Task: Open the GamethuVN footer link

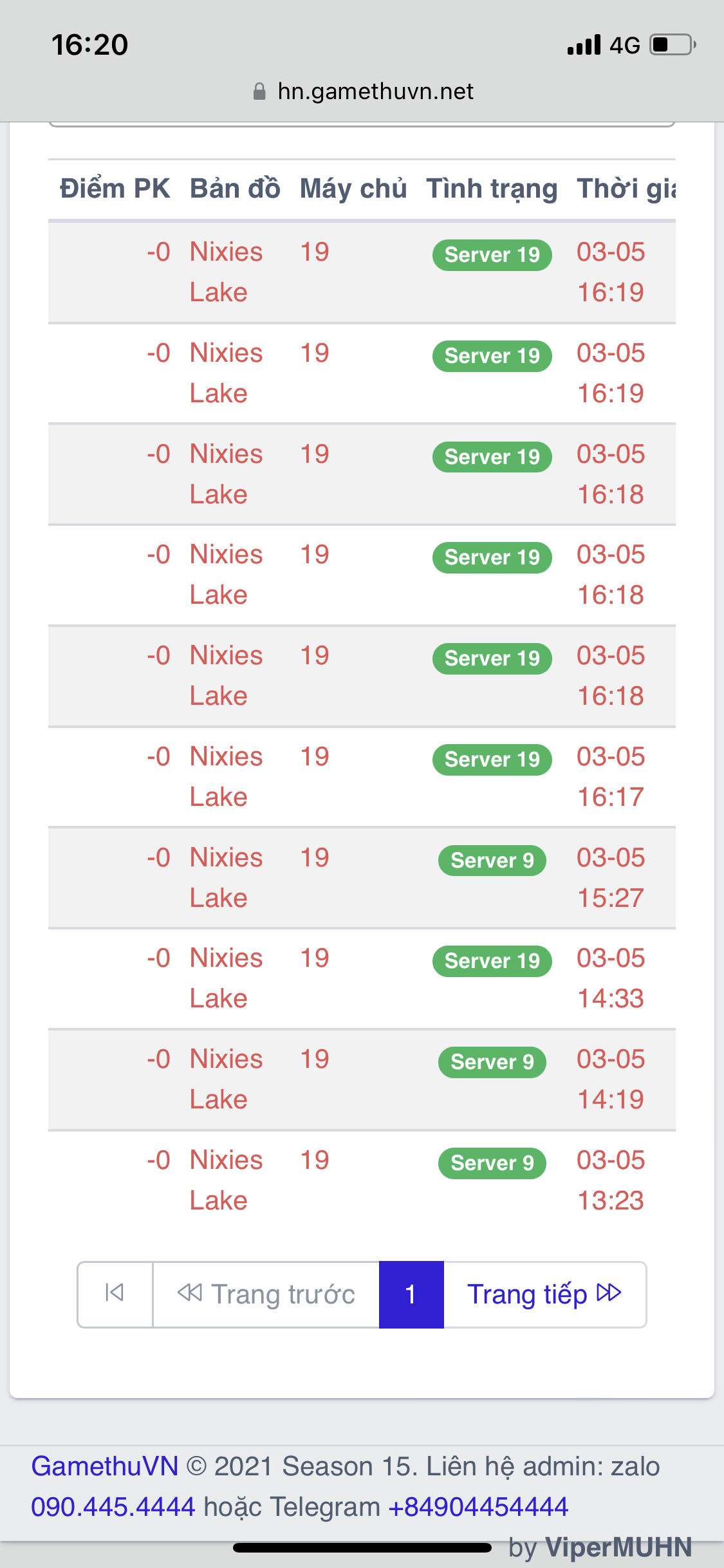Action: coord(104,1466)
